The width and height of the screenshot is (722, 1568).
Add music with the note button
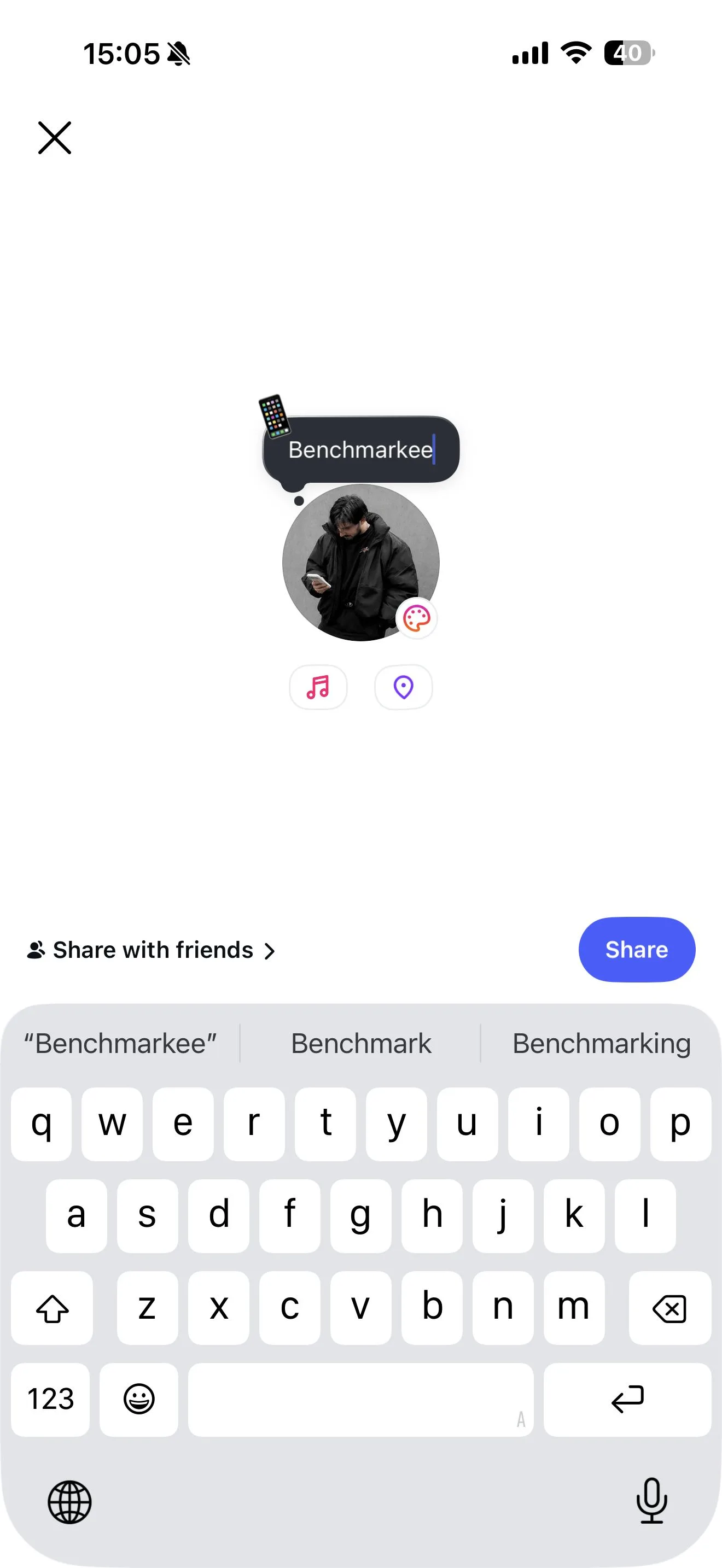(x=318, y=687)
